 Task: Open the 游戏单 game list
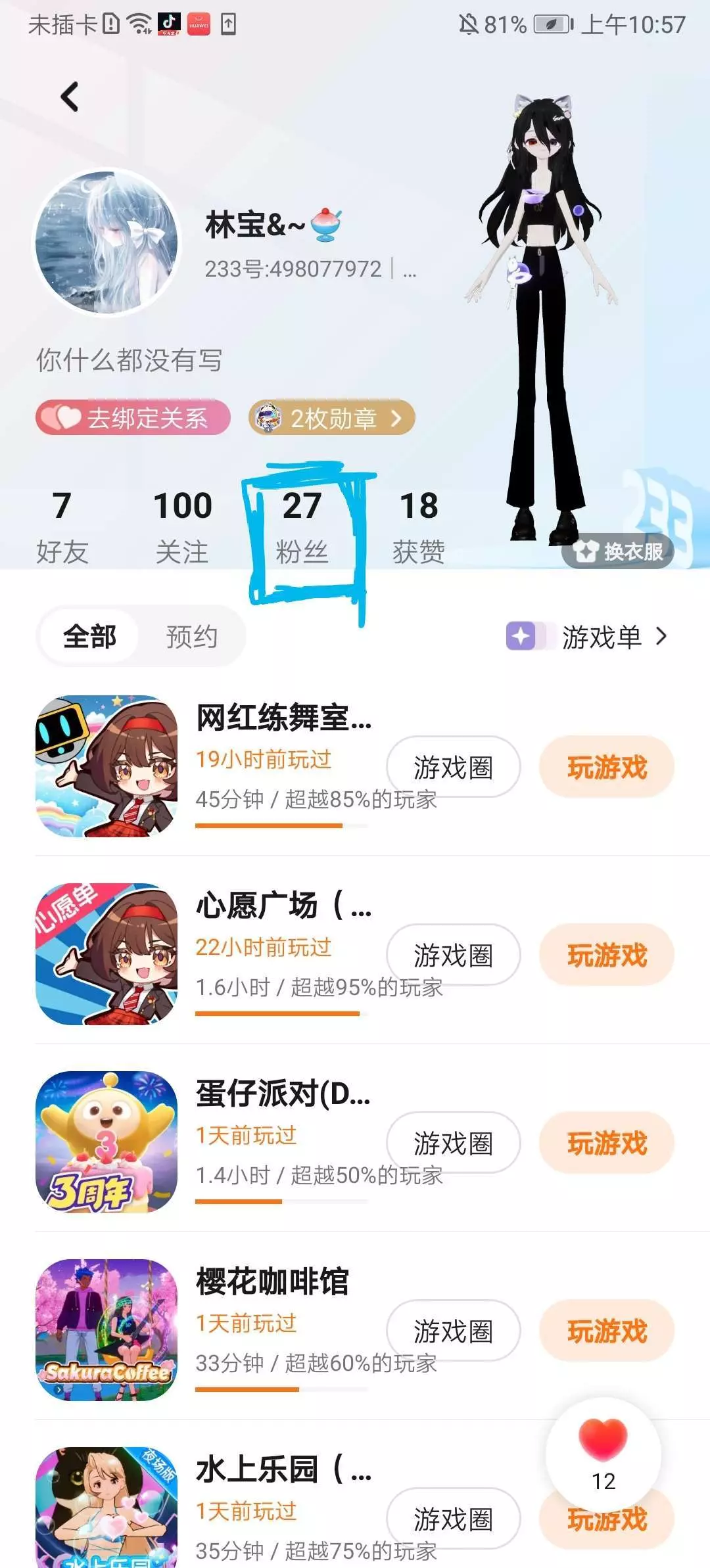click(588, 636)
